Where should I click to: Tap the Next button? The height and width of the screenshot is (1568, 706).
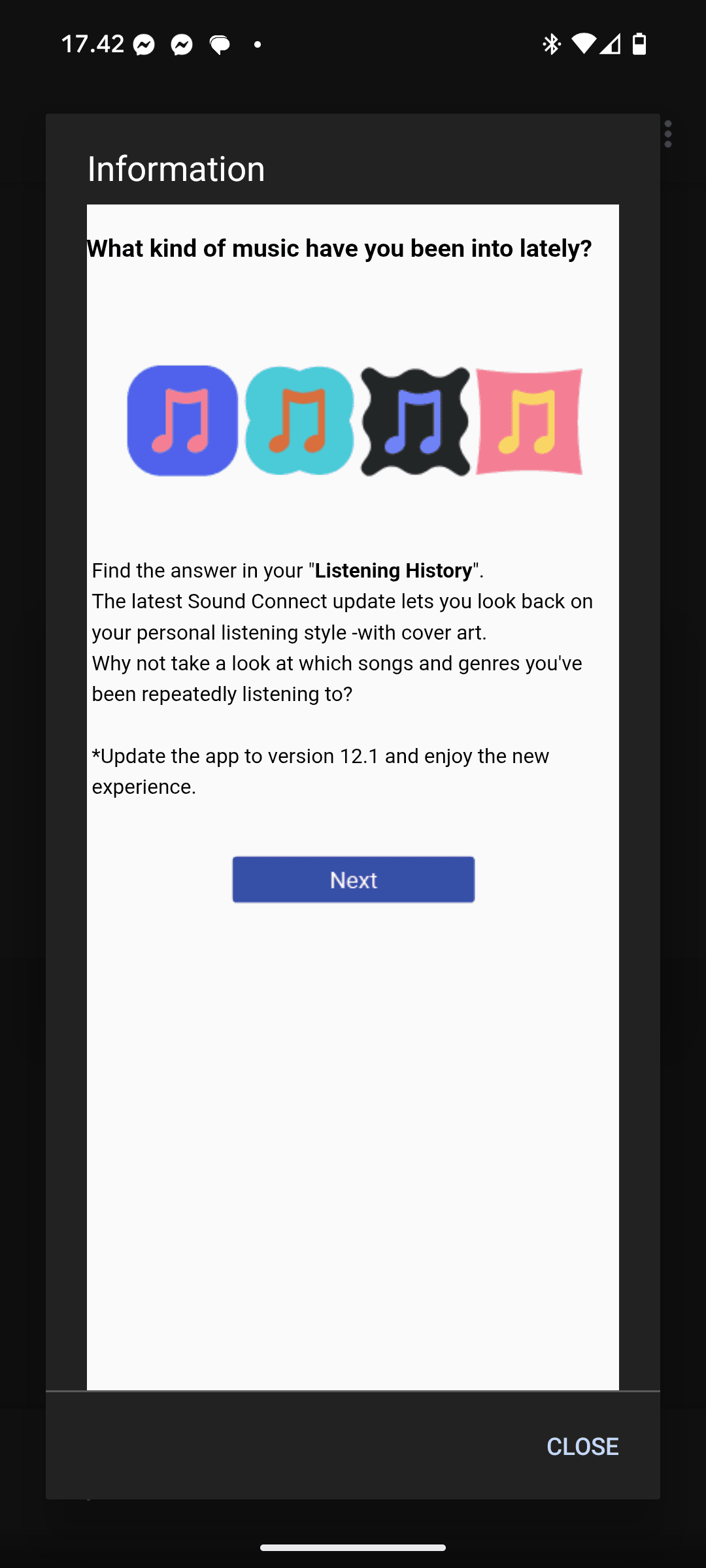coord(354,879)
